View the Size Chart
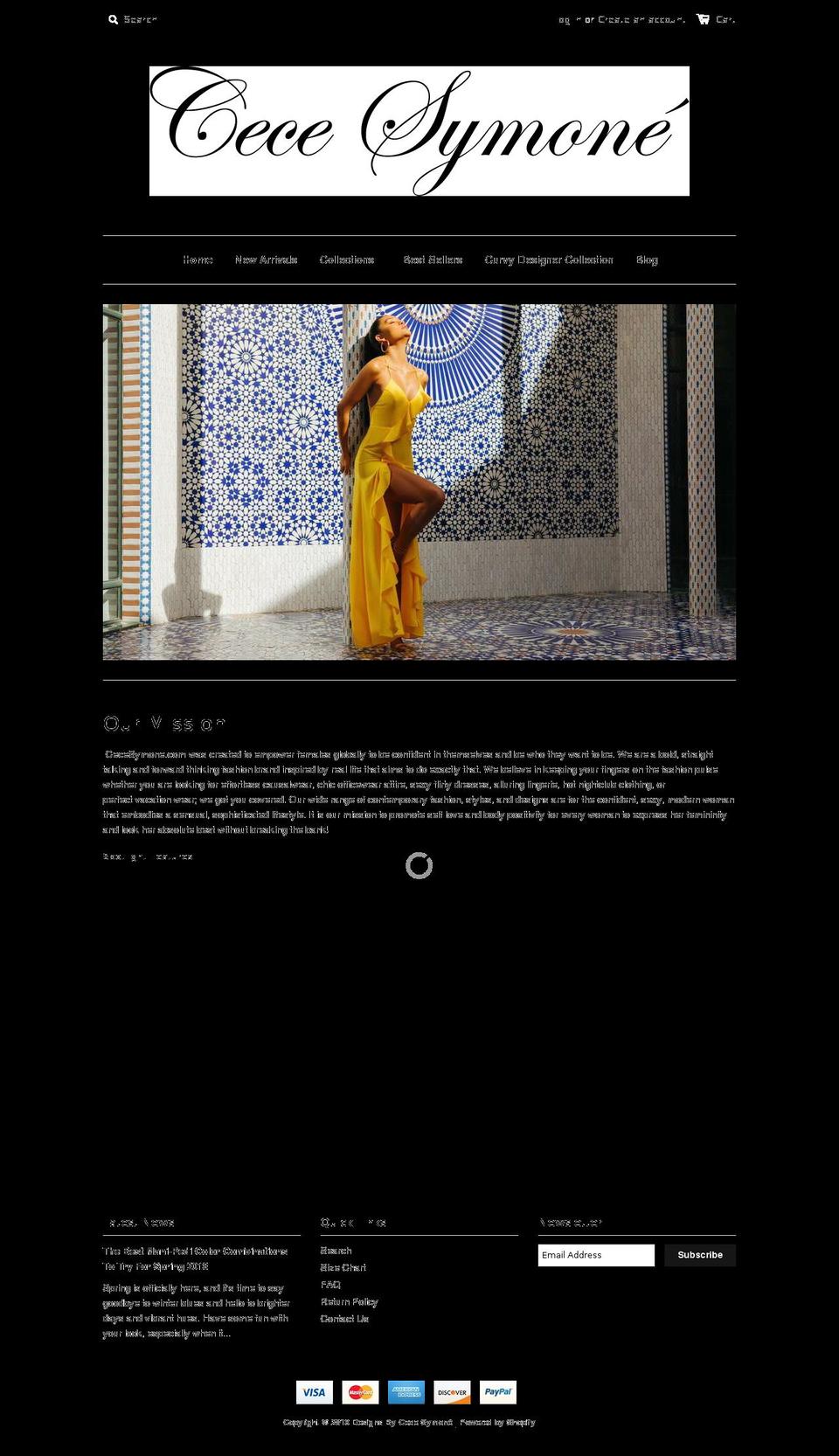Viewport: 839px width, 1456px height. 343,1267
